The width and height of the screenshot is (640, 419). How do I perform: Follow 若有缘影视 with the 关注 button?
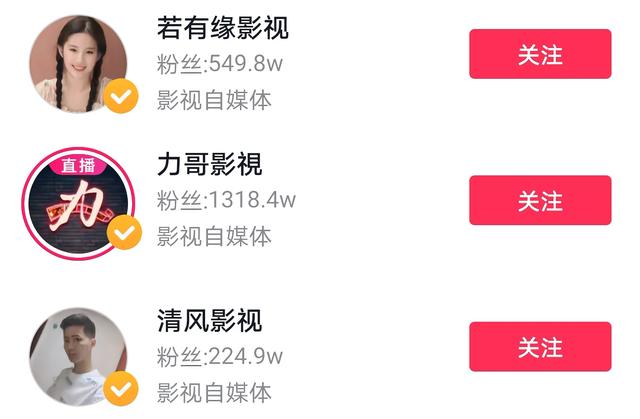pos(539,54)
